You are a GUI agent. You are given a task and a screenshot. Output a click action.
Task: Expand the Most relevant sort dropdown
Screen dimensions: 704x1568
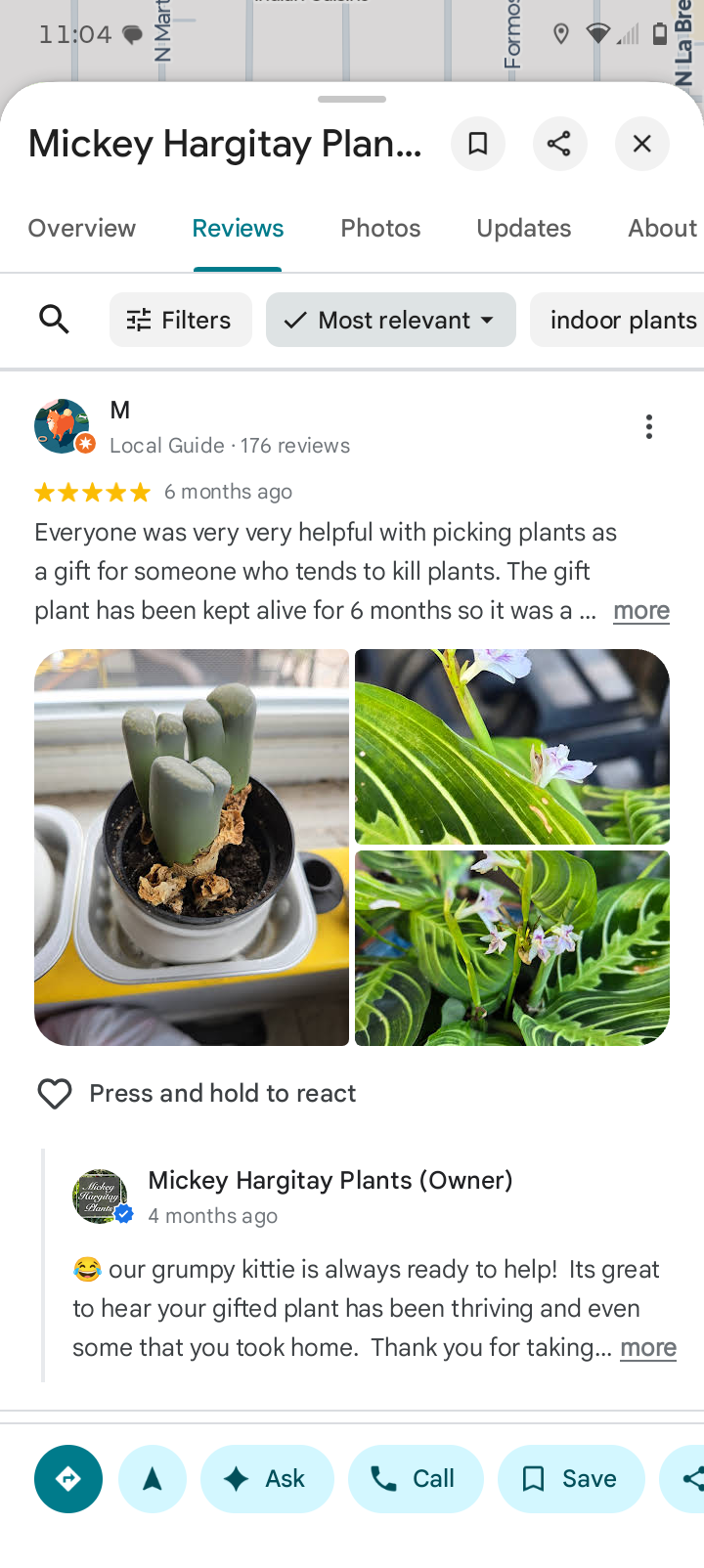click(391, 320)
